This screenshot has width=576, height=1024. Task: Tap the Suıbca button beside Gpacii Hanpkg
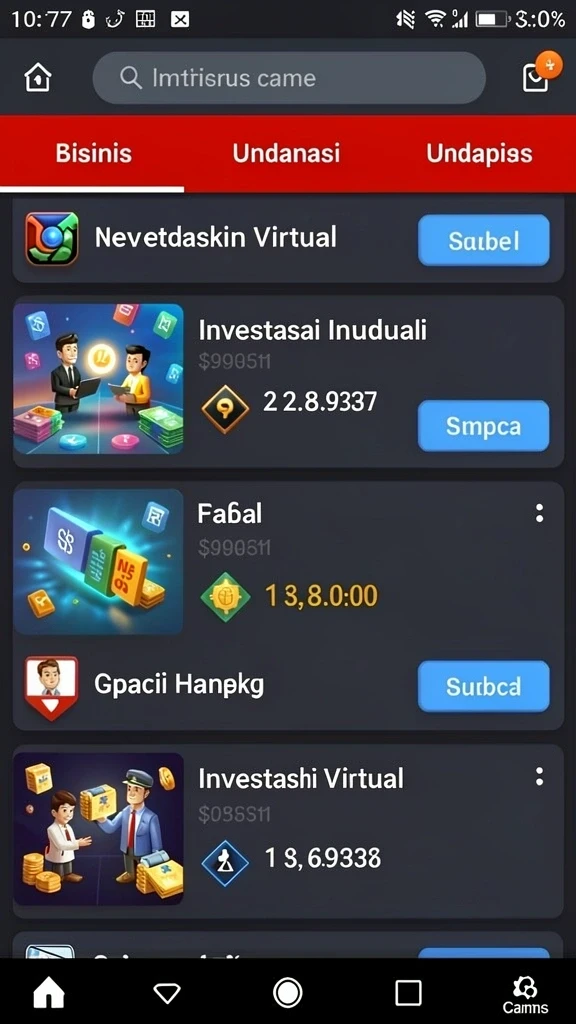click(483, 686)
